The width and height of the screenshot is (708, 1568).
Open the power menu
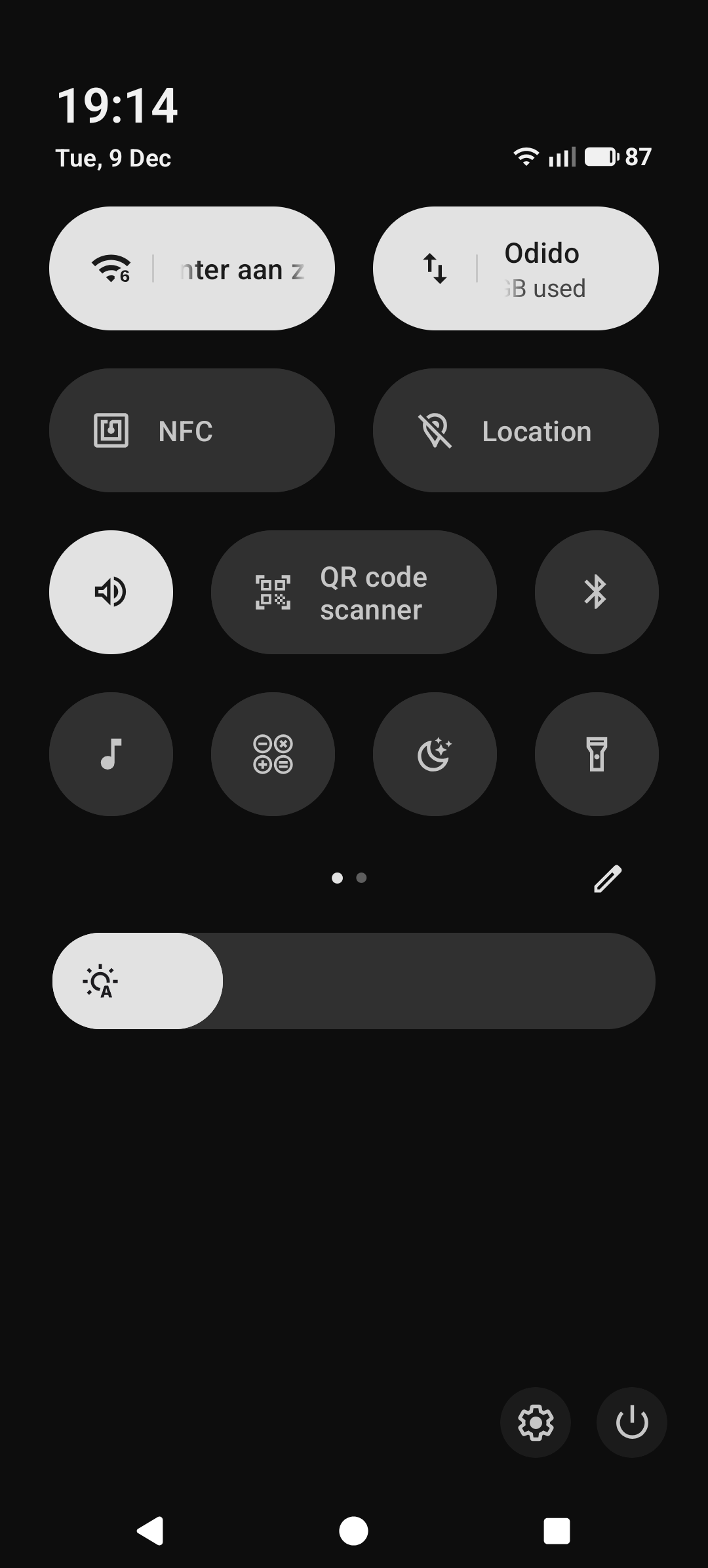632,1422
